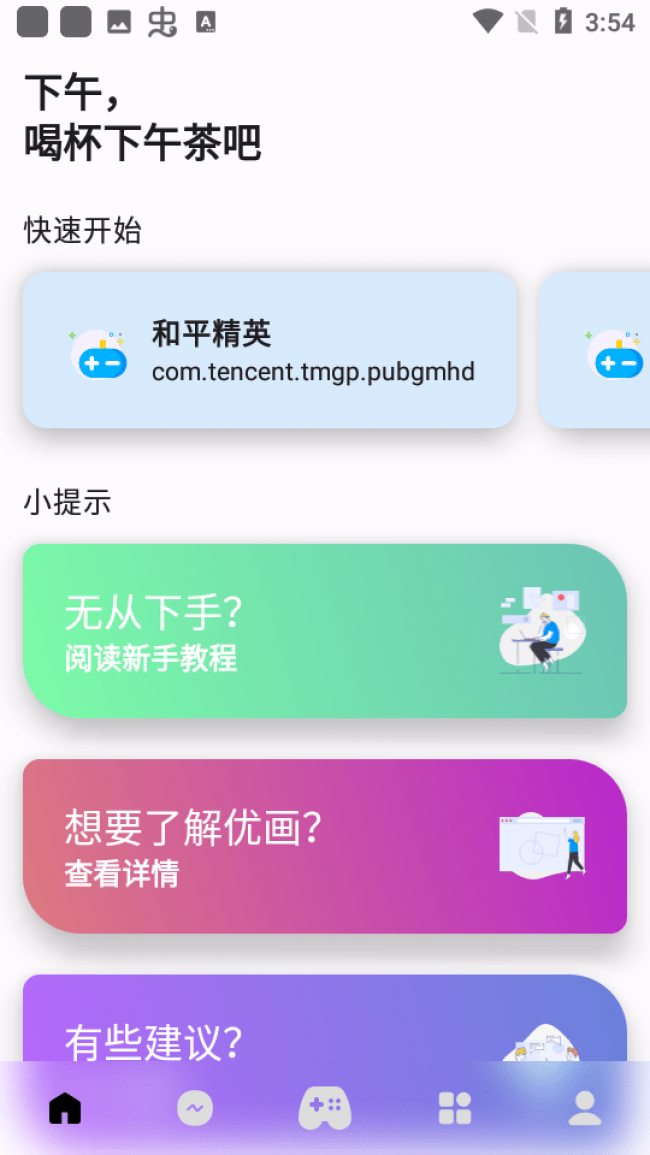Open 想要了解优画 details card

(325, 846)
